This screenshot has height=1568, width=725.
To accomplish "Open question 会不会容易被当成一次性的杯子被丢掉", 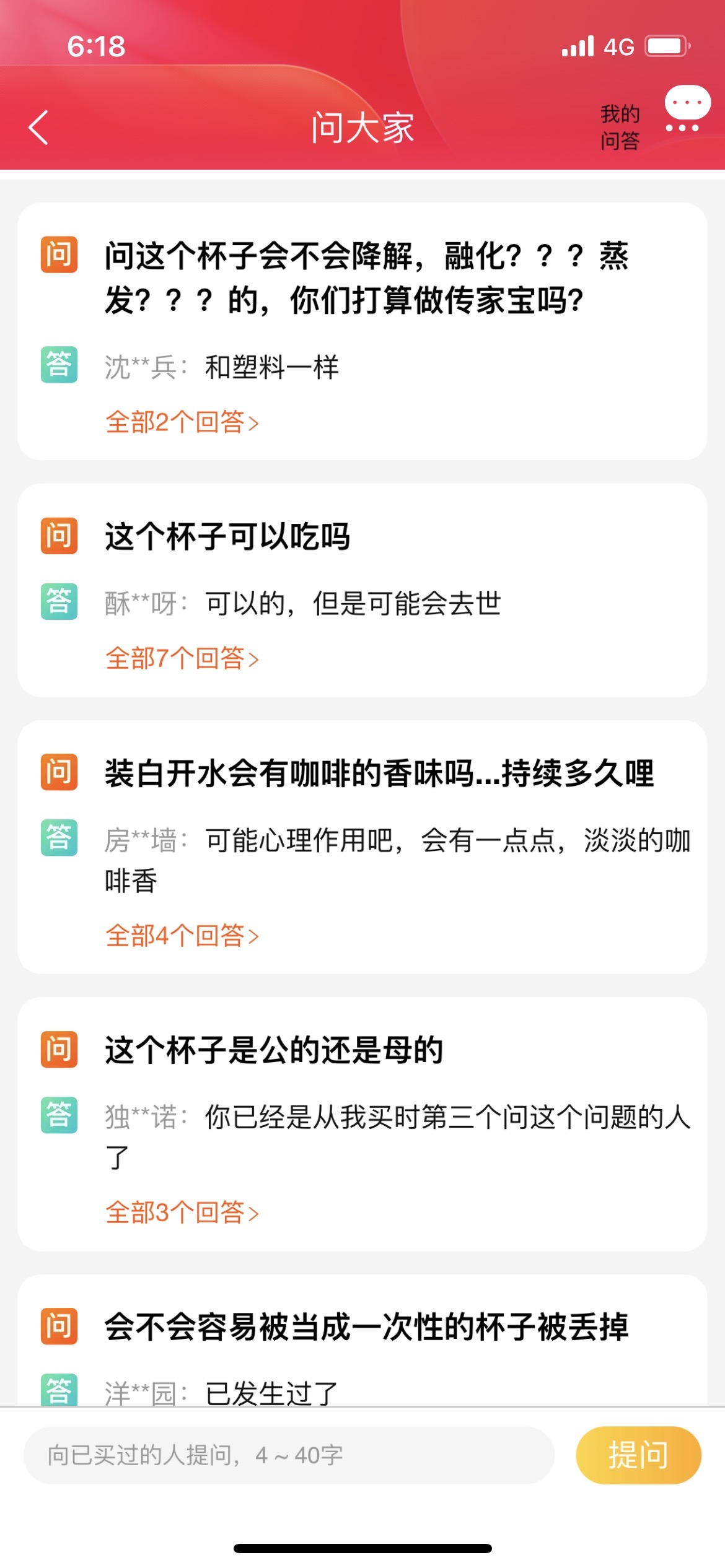I will (366, 1327).
